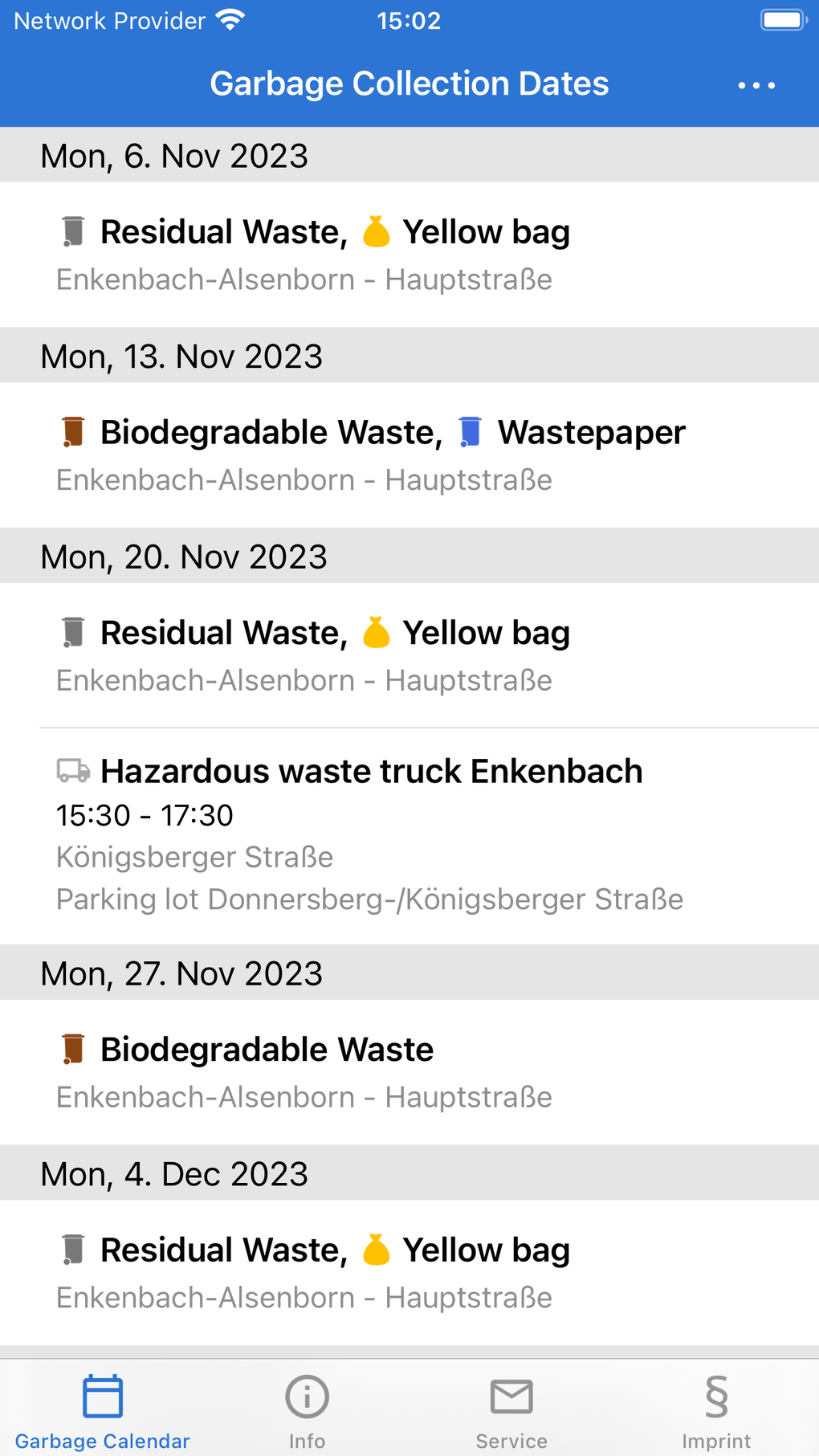This screenshot has height=1456, width=819.
Task: Open the 27 Nov Biodegradable Waste entry
Action: coord(409,1072)
